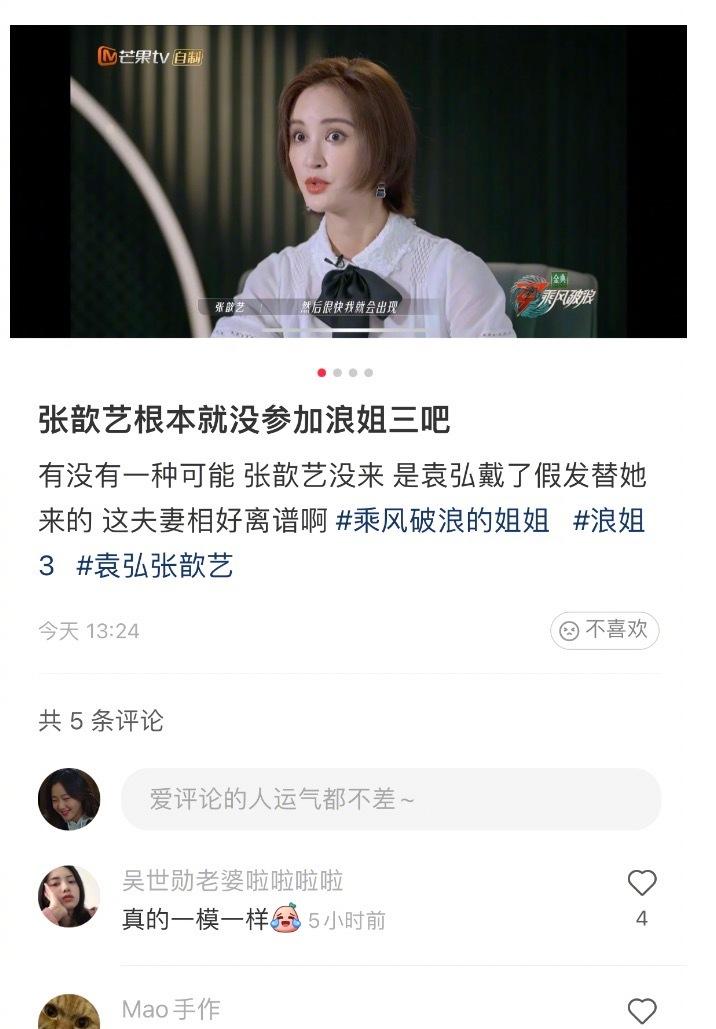Tap the comment input field 爱评论的人运气都不差
The height and width of the screenshot is (1029, 716).
pos(391,799)
